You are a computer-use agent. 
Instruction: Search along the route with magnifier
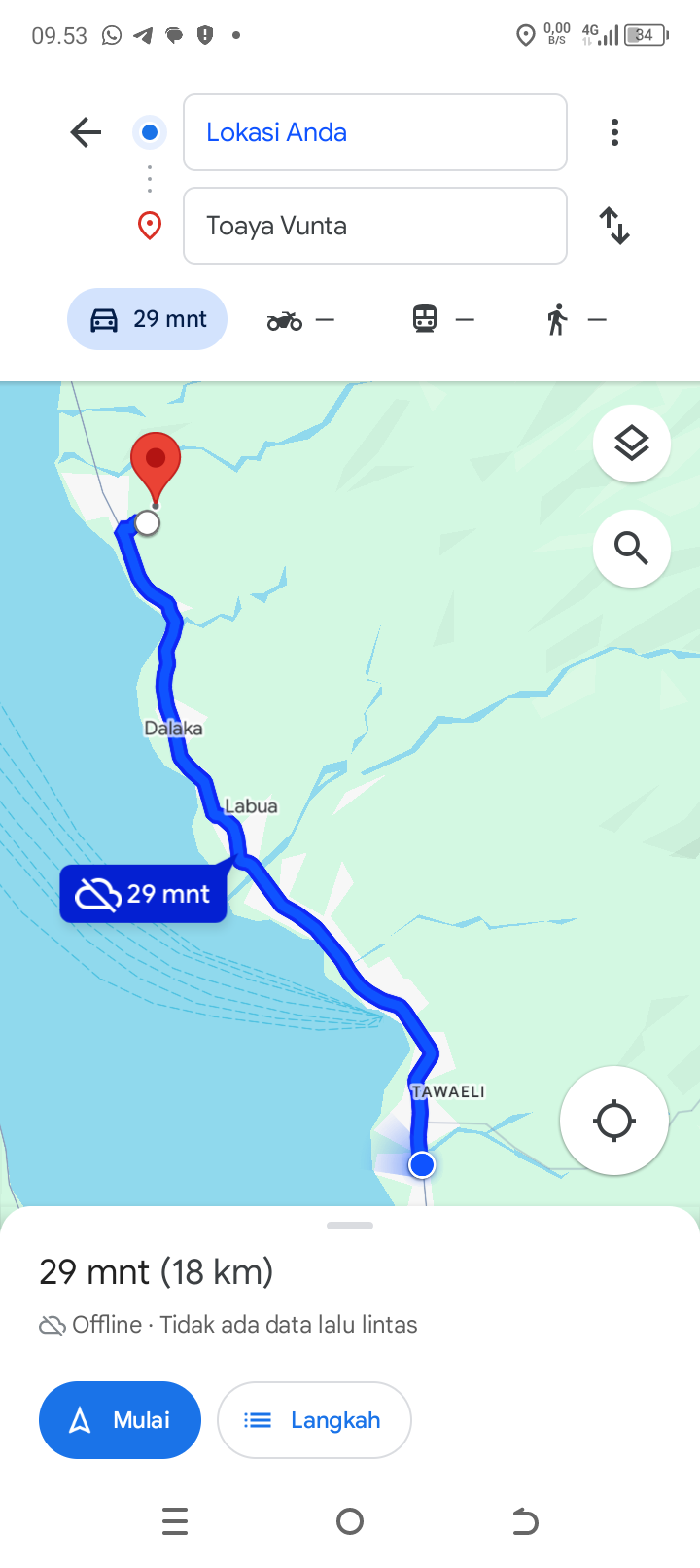coord(632,549)
